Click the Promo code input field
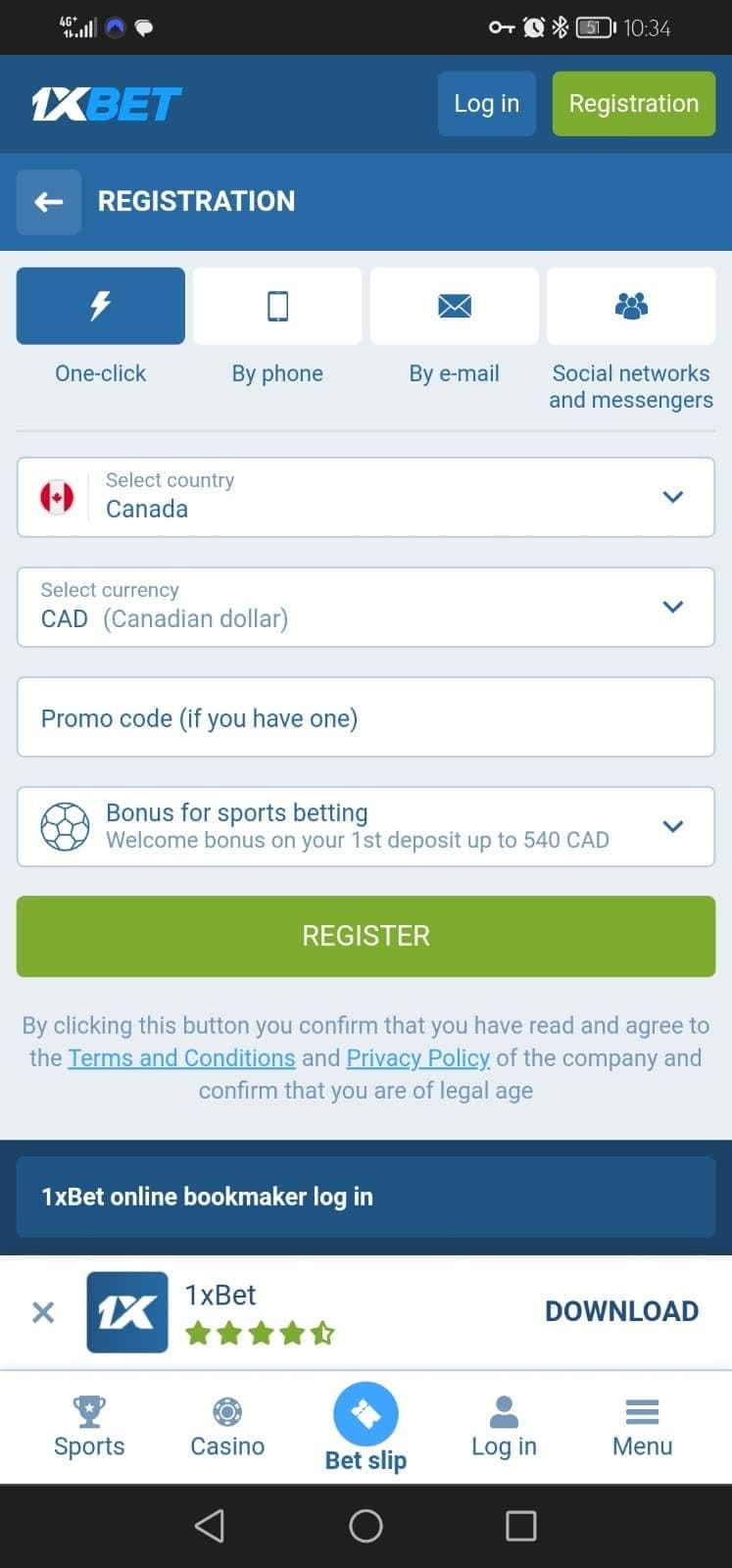732x1568 pixels. point(366,717)
